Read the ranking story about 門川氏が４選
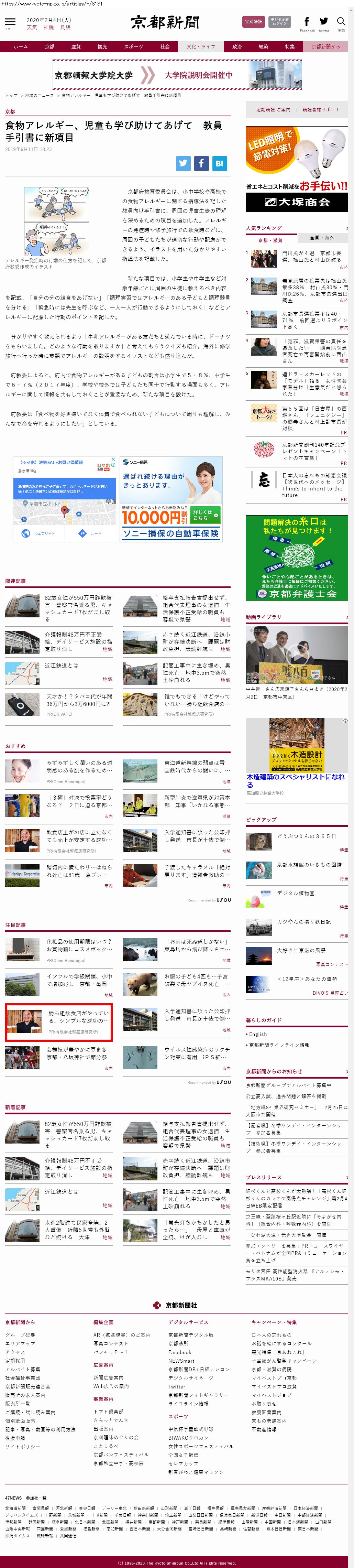Image resolution: width=354 pixels, height=1568 pixels. click(311, 256)
